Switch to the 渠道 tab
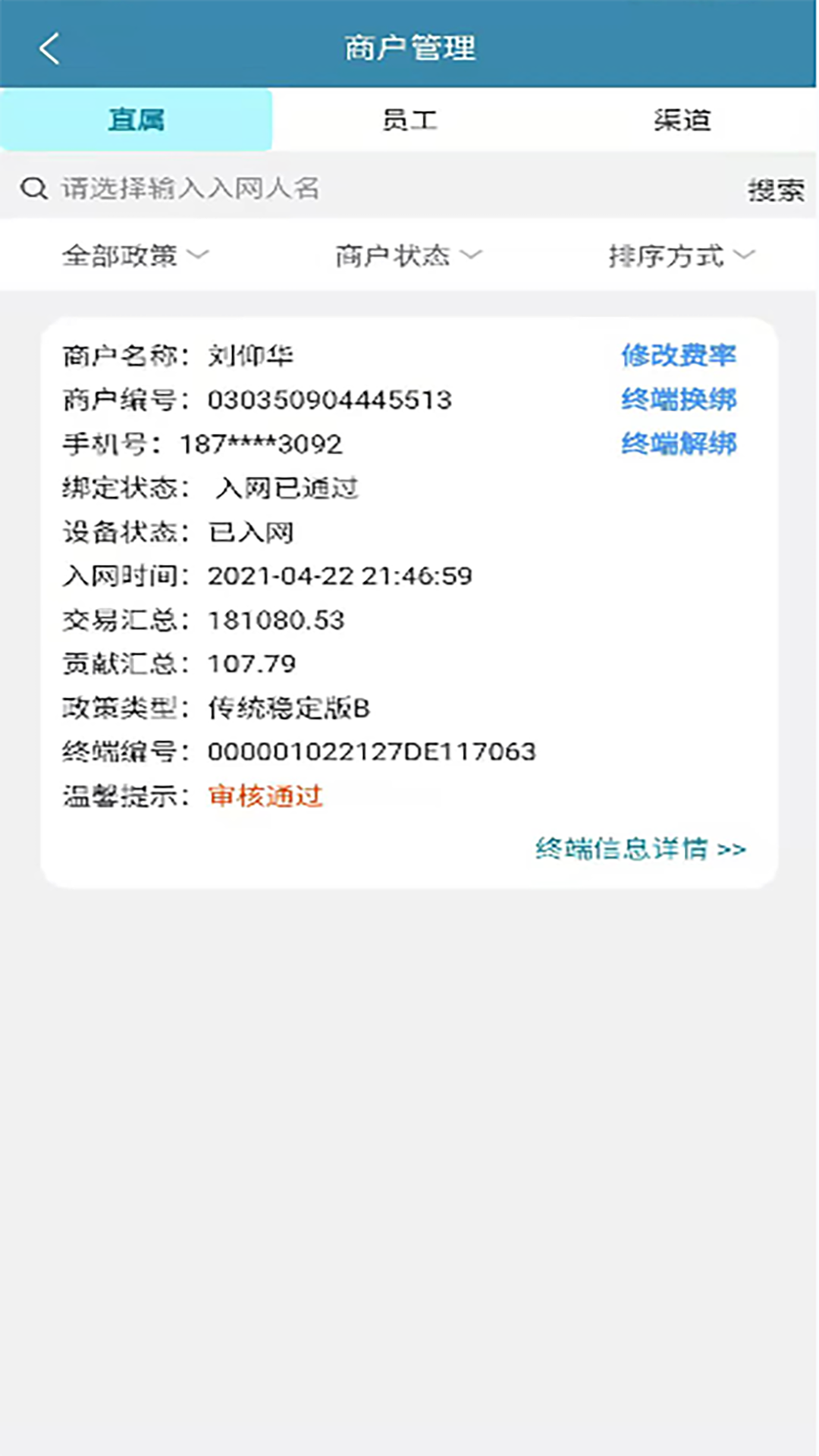819x1456 pixels. coord(682,120)
